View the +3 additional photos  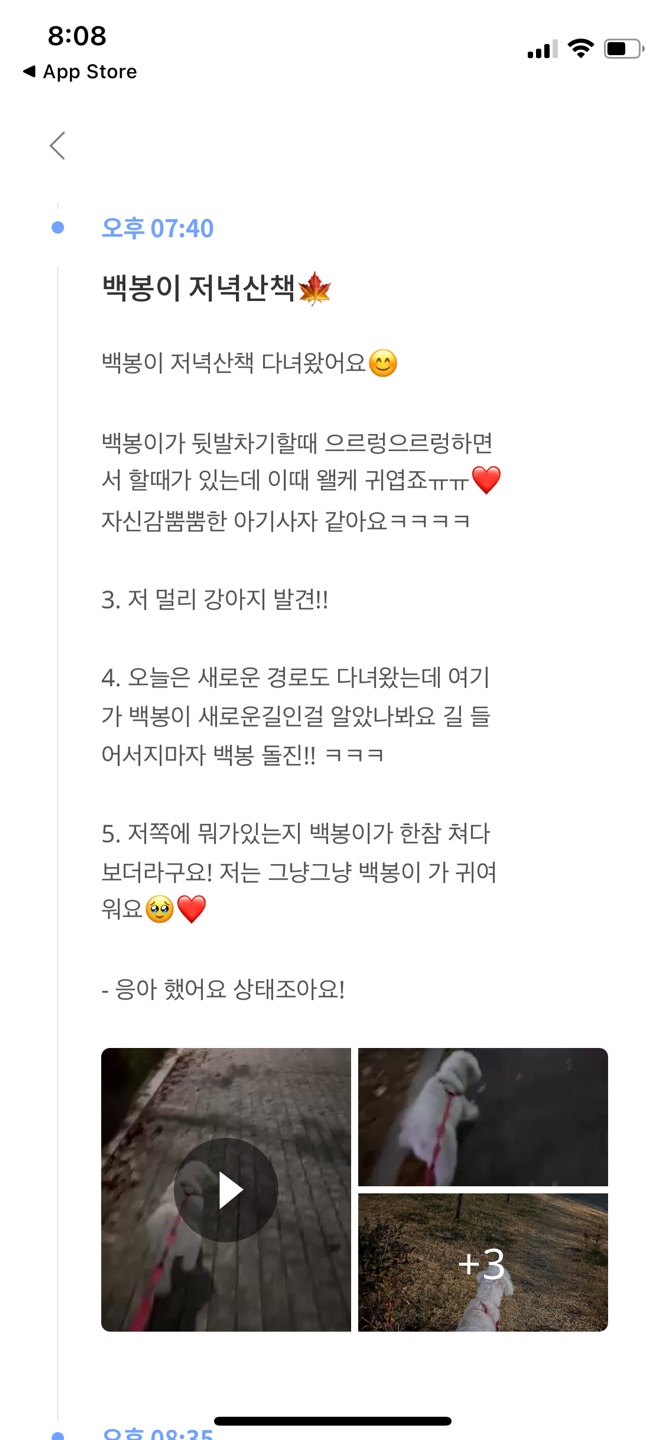[x=483, y=1263]
